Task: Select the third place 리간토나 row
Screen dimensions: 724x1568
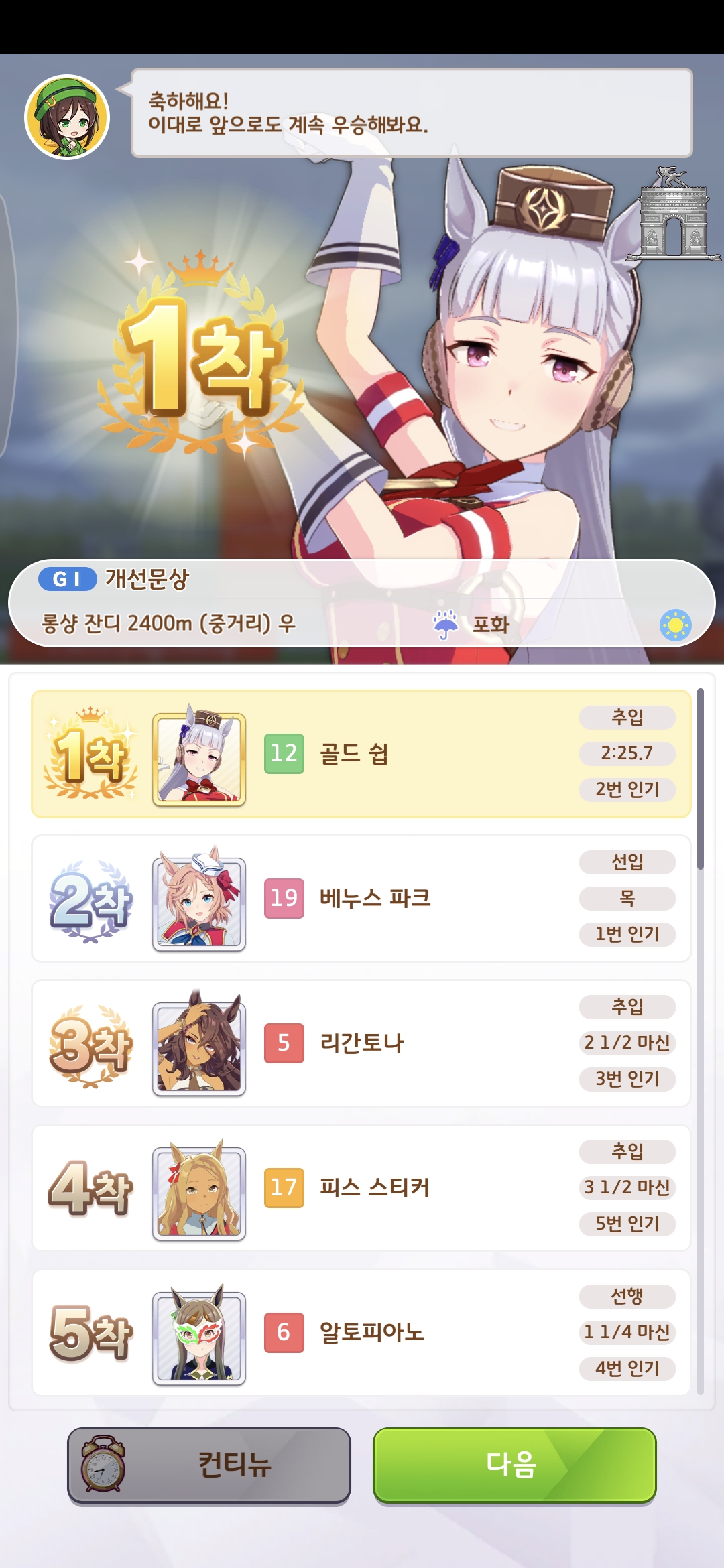Action: (x=361, y=1043)
